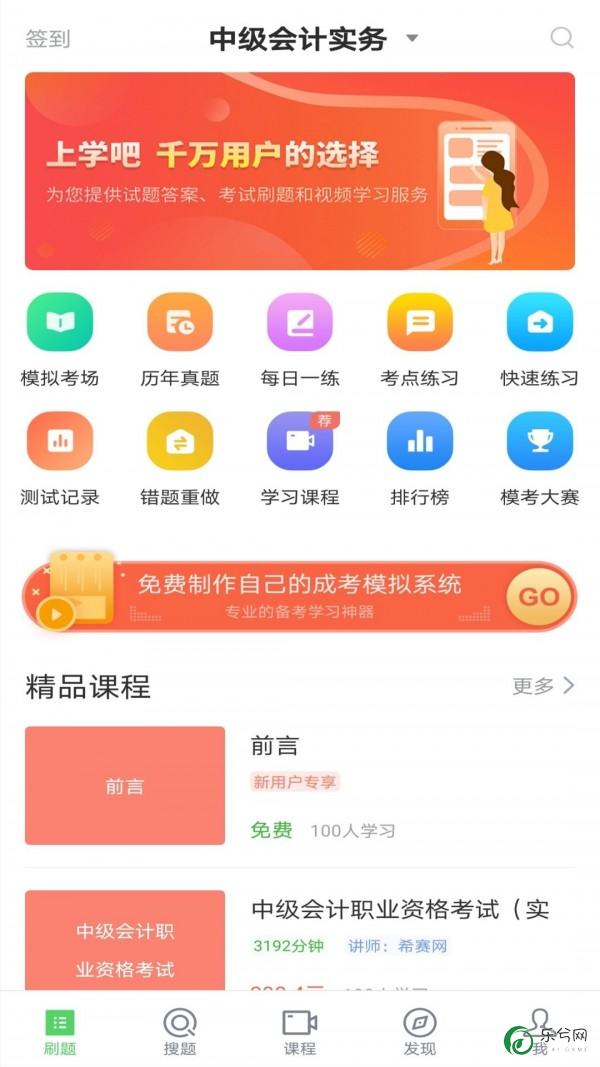Open the 前言 course card
Image resolution: width=600 pixels, height=1067 pixels.
pyautogui.click(x=300, y=786)
